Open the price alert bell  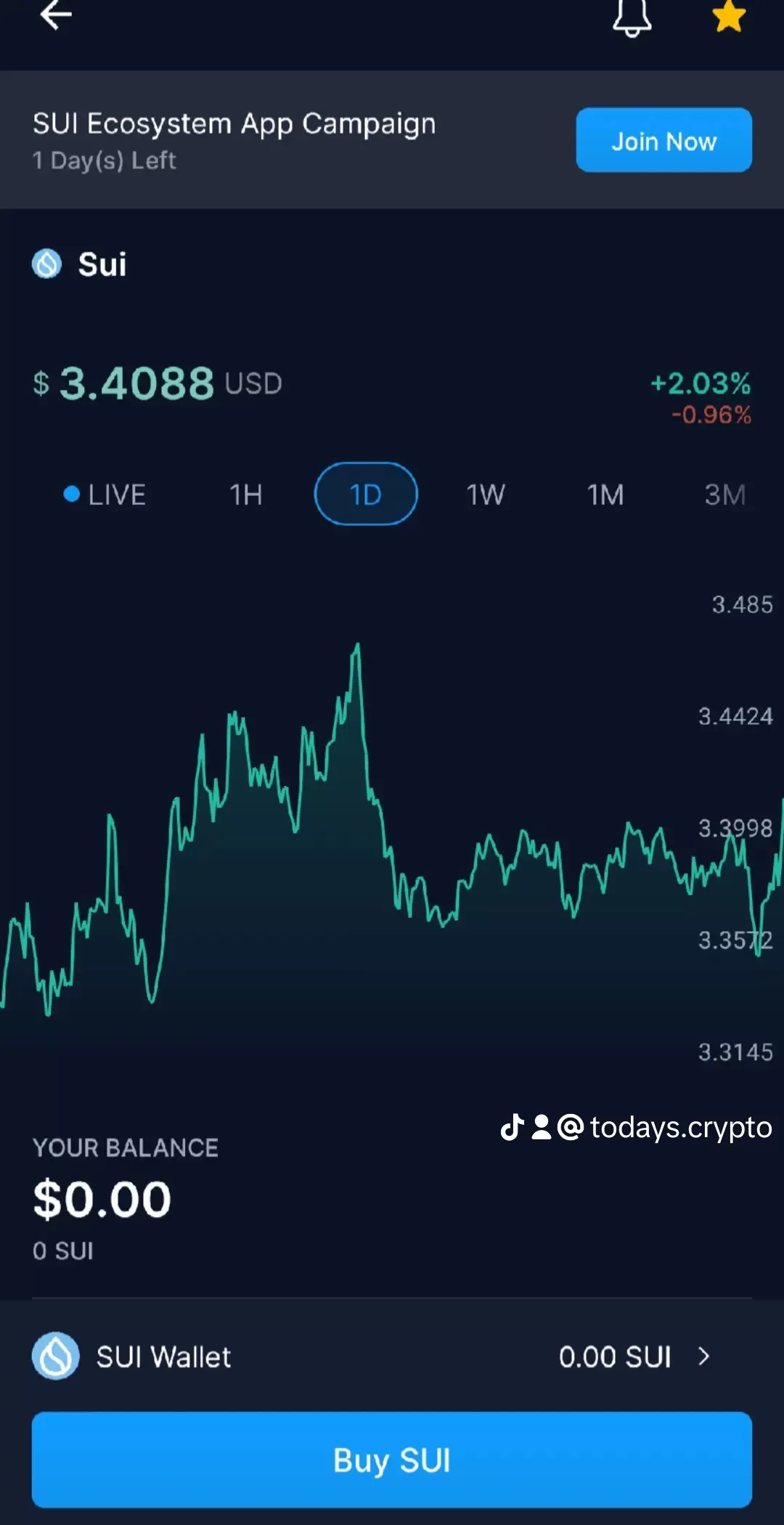[x=632, y=17]
